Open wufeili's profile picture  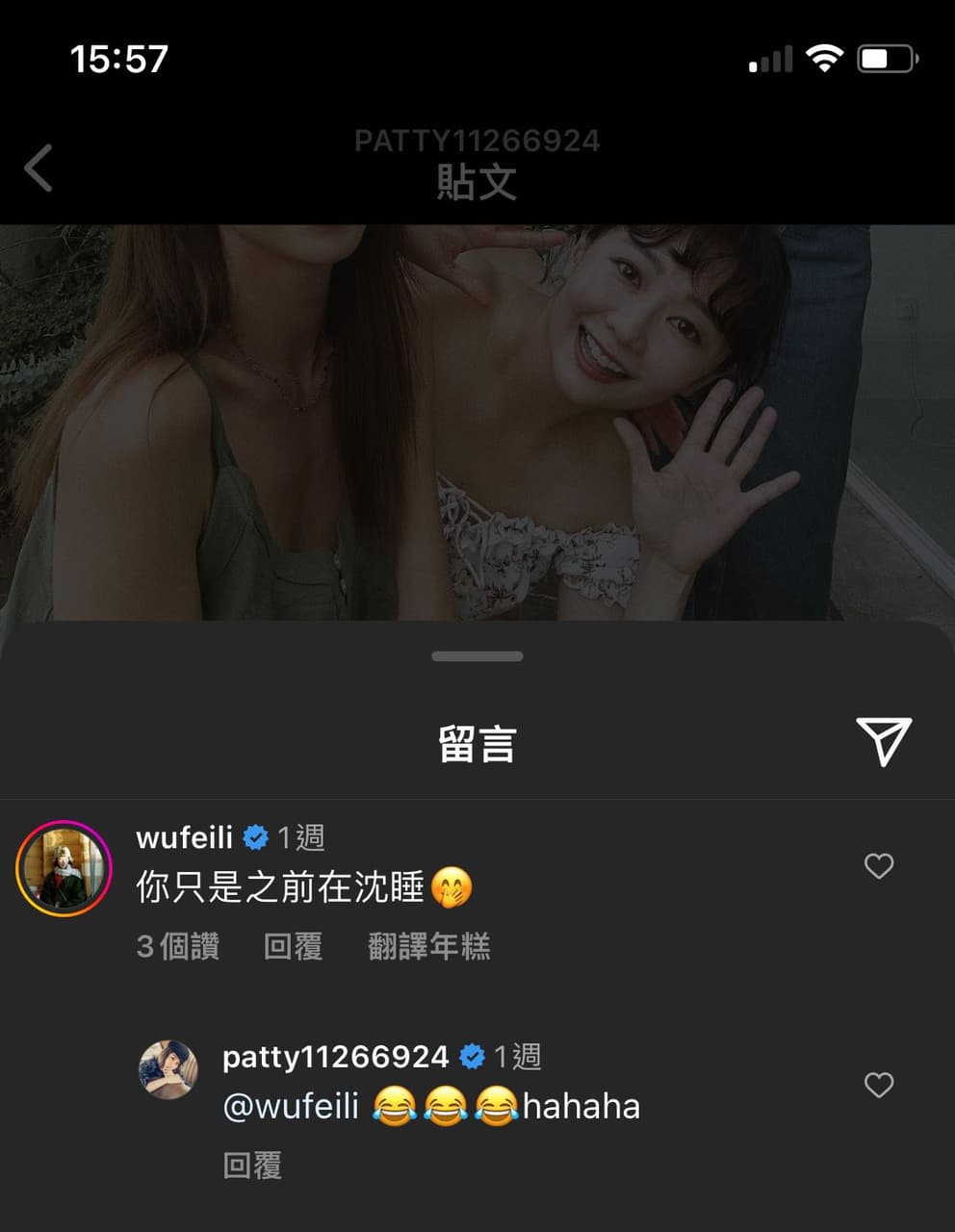coord(64,868)
